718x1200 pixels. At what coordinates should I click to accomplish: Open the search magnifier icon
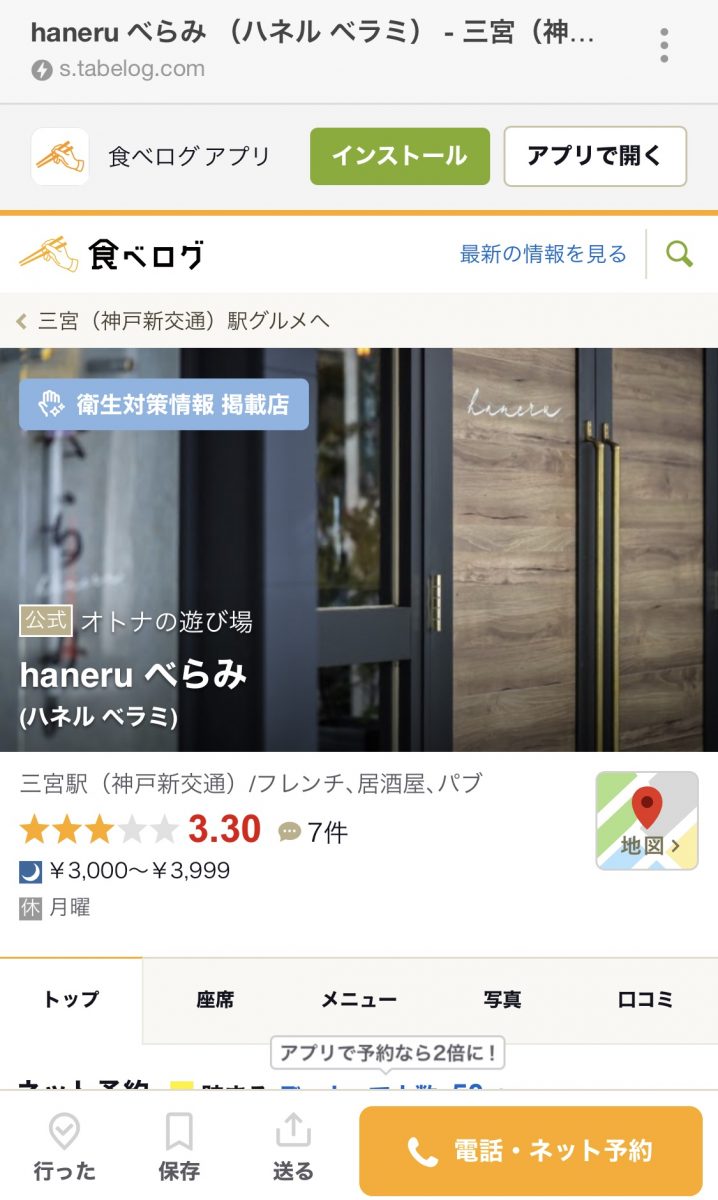tap(680, 254)
